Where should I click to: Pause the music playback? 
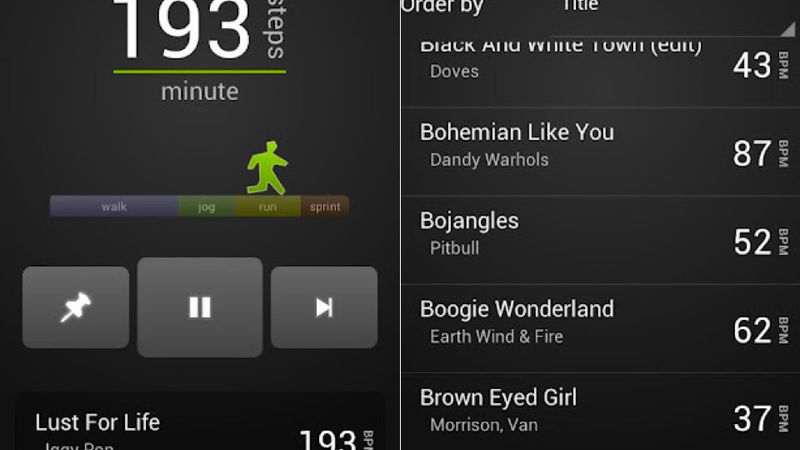(x=200, y=307)
